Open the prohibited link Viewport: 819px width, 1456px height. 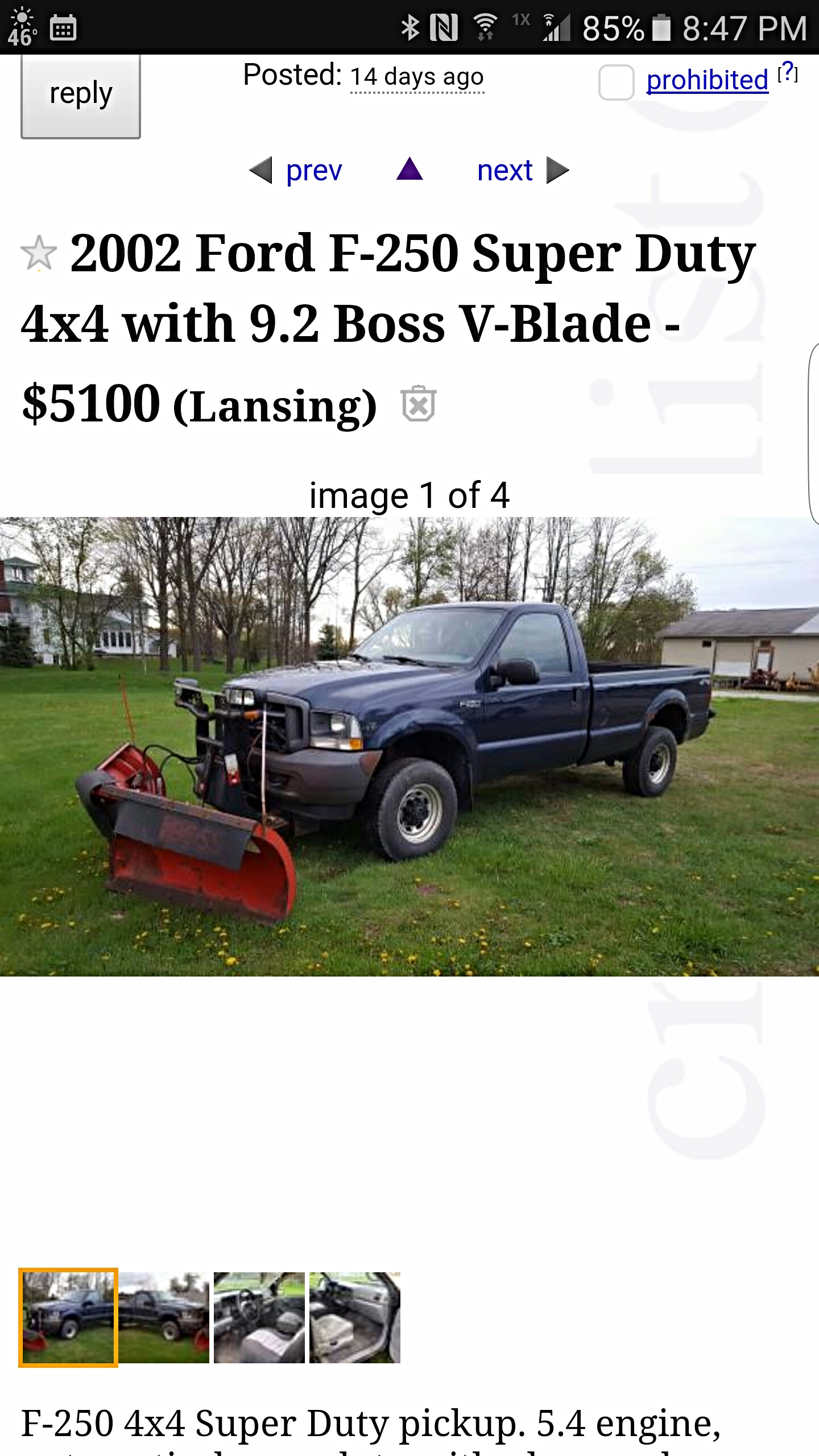pos(707,80)
